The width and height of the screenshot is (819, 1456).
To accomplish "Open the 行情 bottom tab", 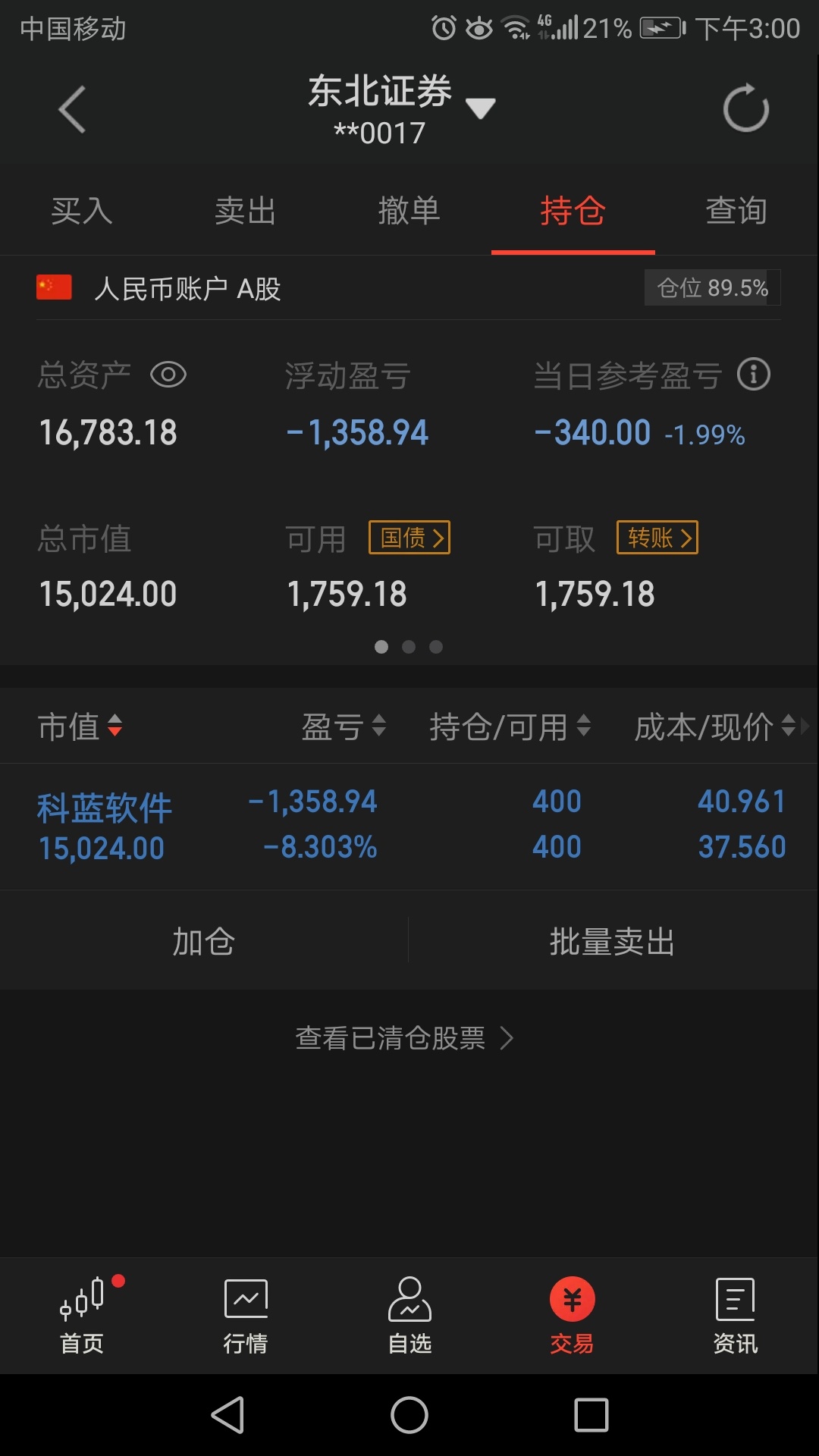I will tap(246, 1316).
